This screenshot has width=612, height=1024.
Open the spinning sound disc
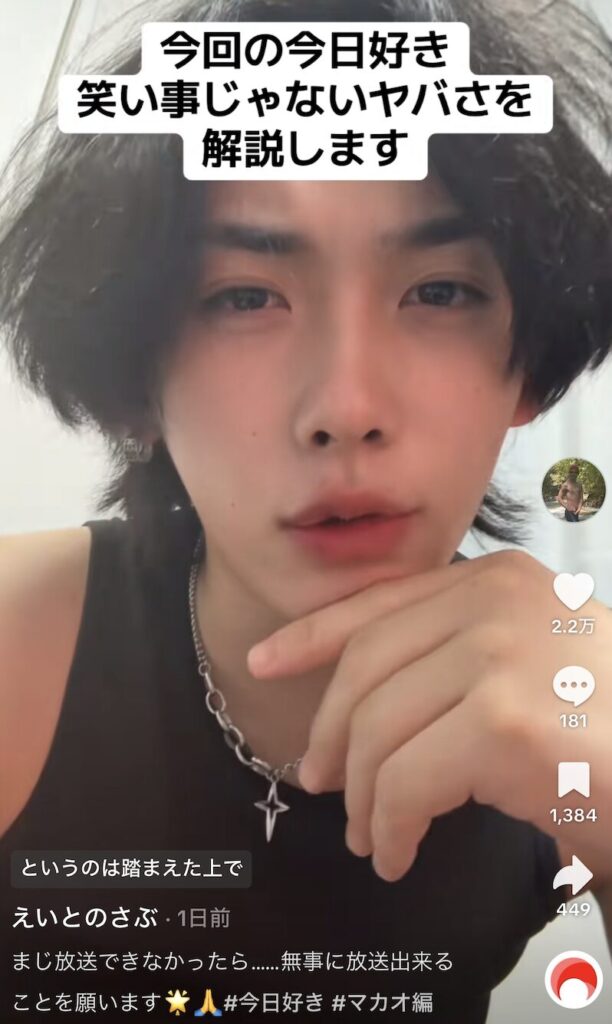574,979
